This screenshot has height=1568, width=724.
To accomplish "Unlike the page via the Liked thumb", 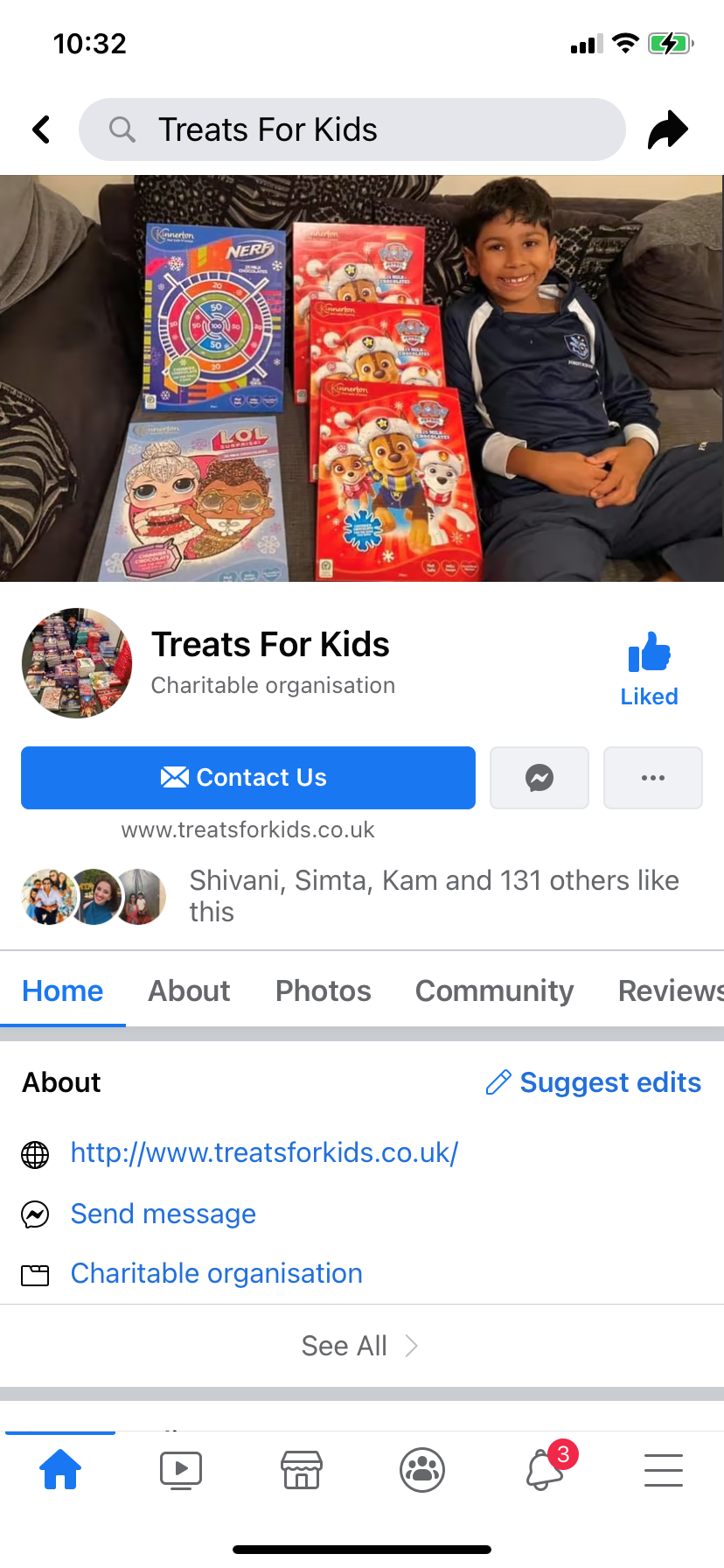I will click(649, 669).
